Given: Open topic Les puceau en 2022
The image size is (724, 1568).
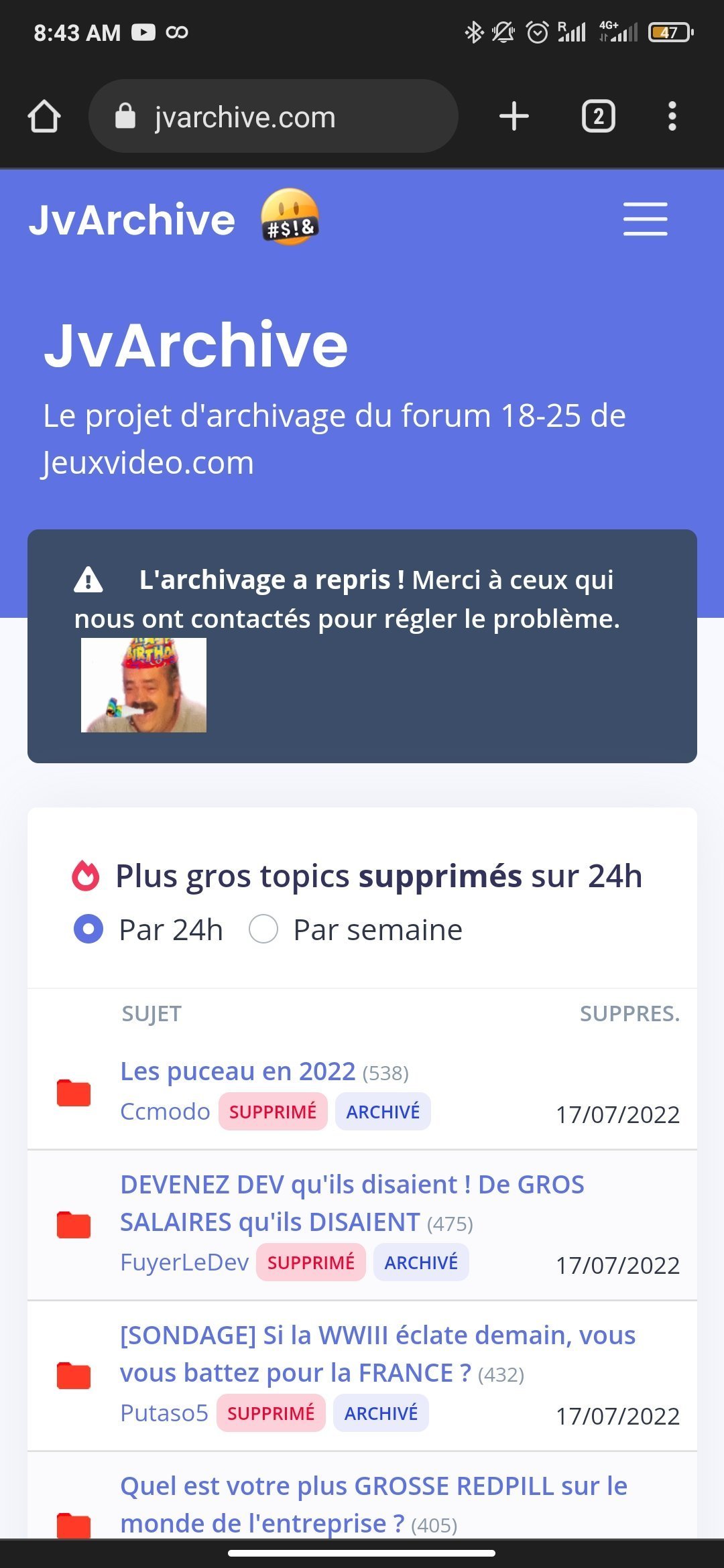Looking at the screenshot, I should (237, 1071).
